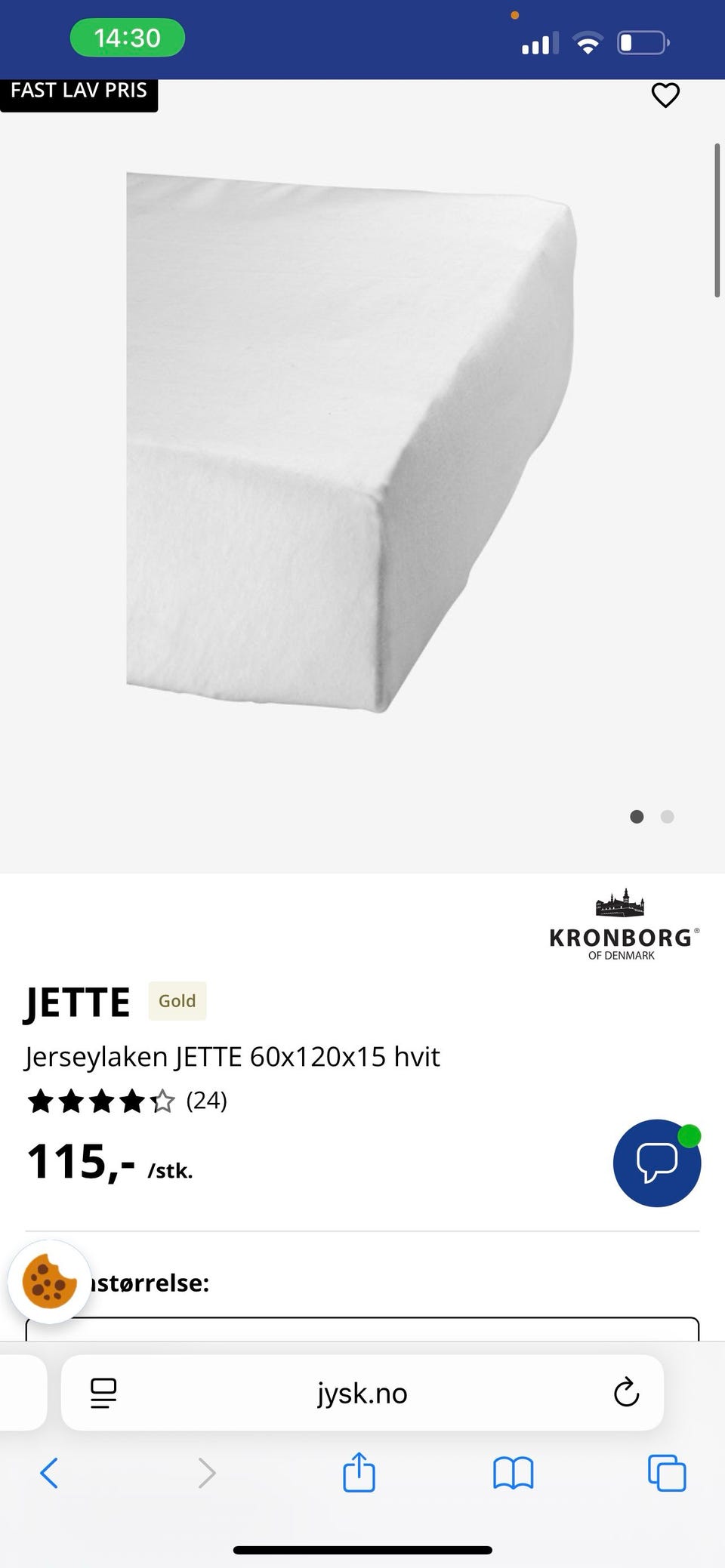This screenshot has height=1568, width=725.
Task: Add JETTE sheet to favorites with heart
Action: click(665, 95)
